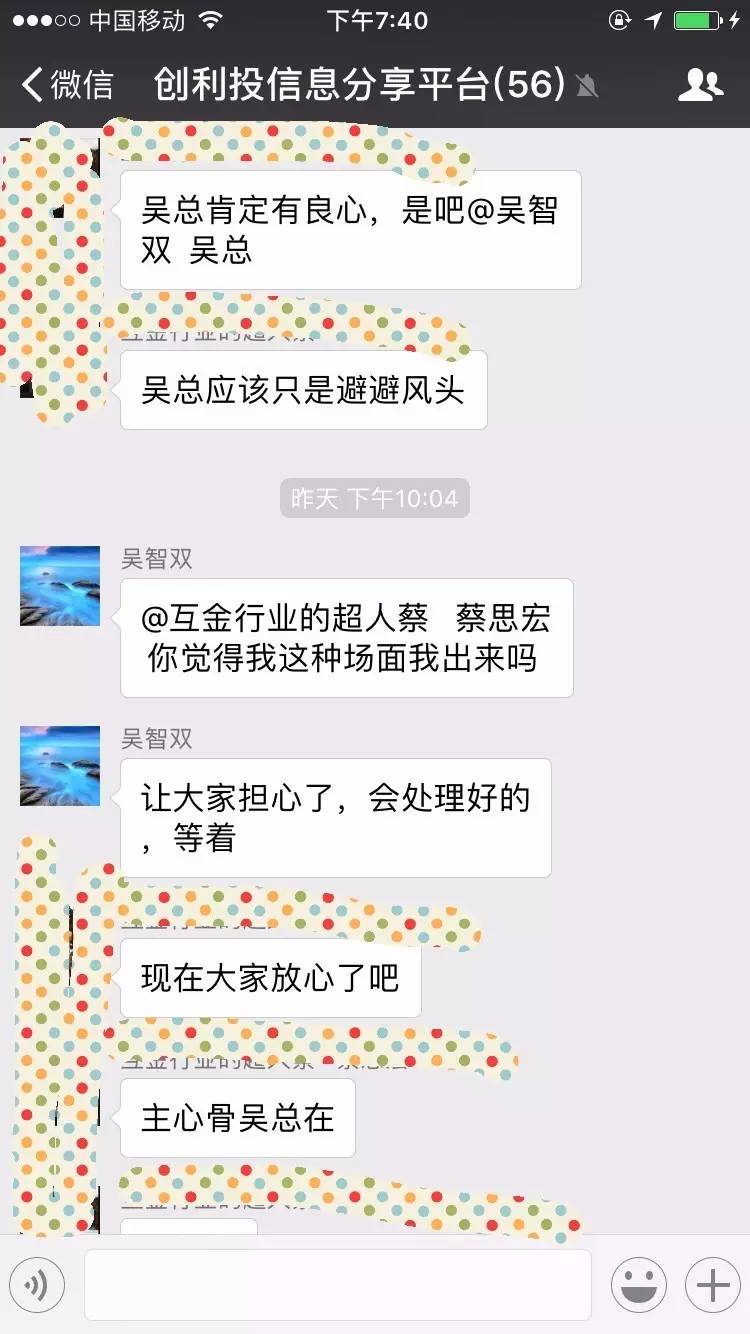Tap the 昨天 下午10:04 timestamp label
750x1334 pixels.
tap(374, 497)
